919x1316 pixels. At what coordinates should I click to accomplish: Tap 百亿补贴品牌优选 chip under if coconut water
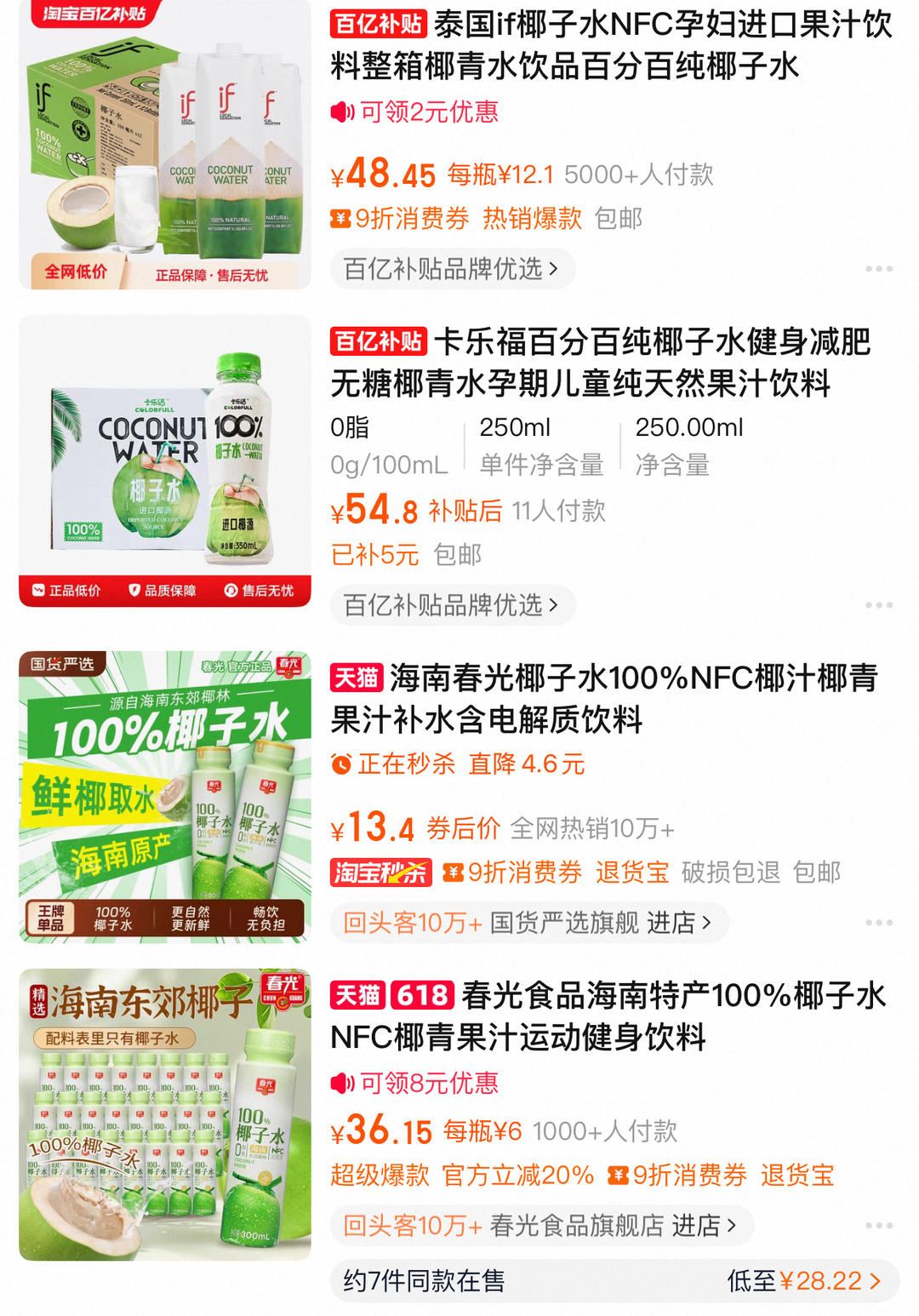click(452, 269)
